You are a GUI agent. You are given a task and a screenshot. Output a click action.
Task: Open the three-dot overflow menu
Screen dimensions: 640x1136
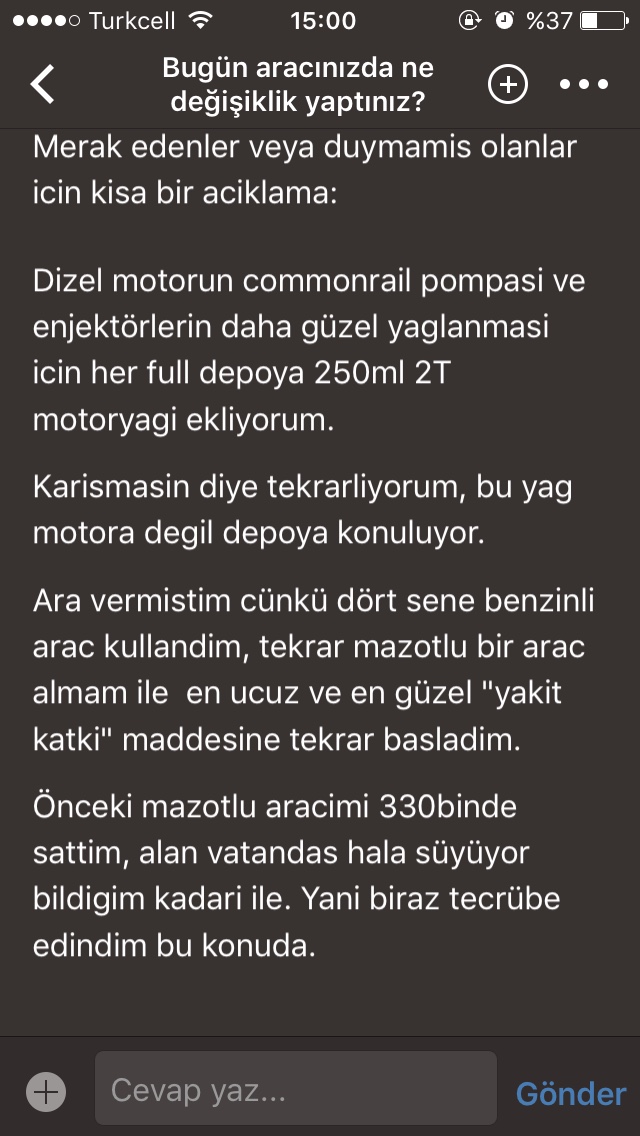[584, 85]
